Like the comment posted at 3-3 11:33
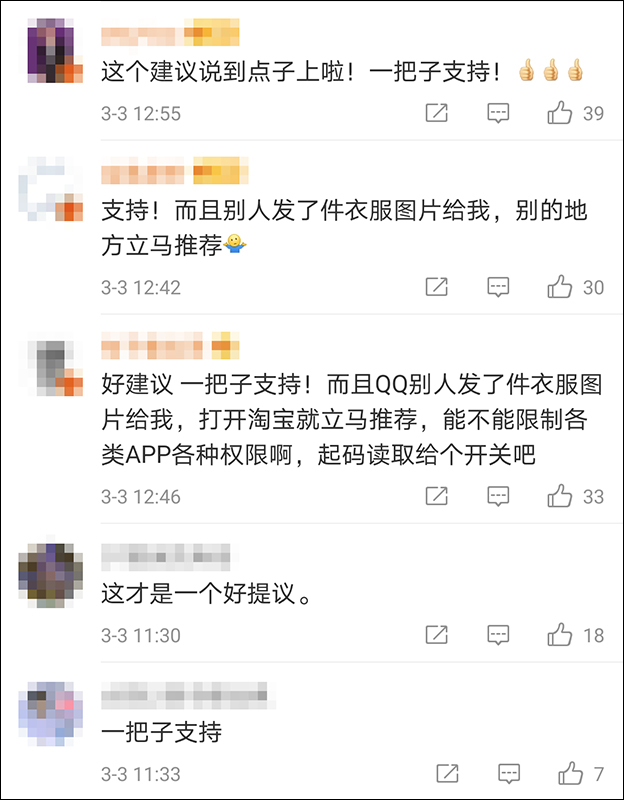This screenshot has height=800, width=624. [x=571, y=774]
